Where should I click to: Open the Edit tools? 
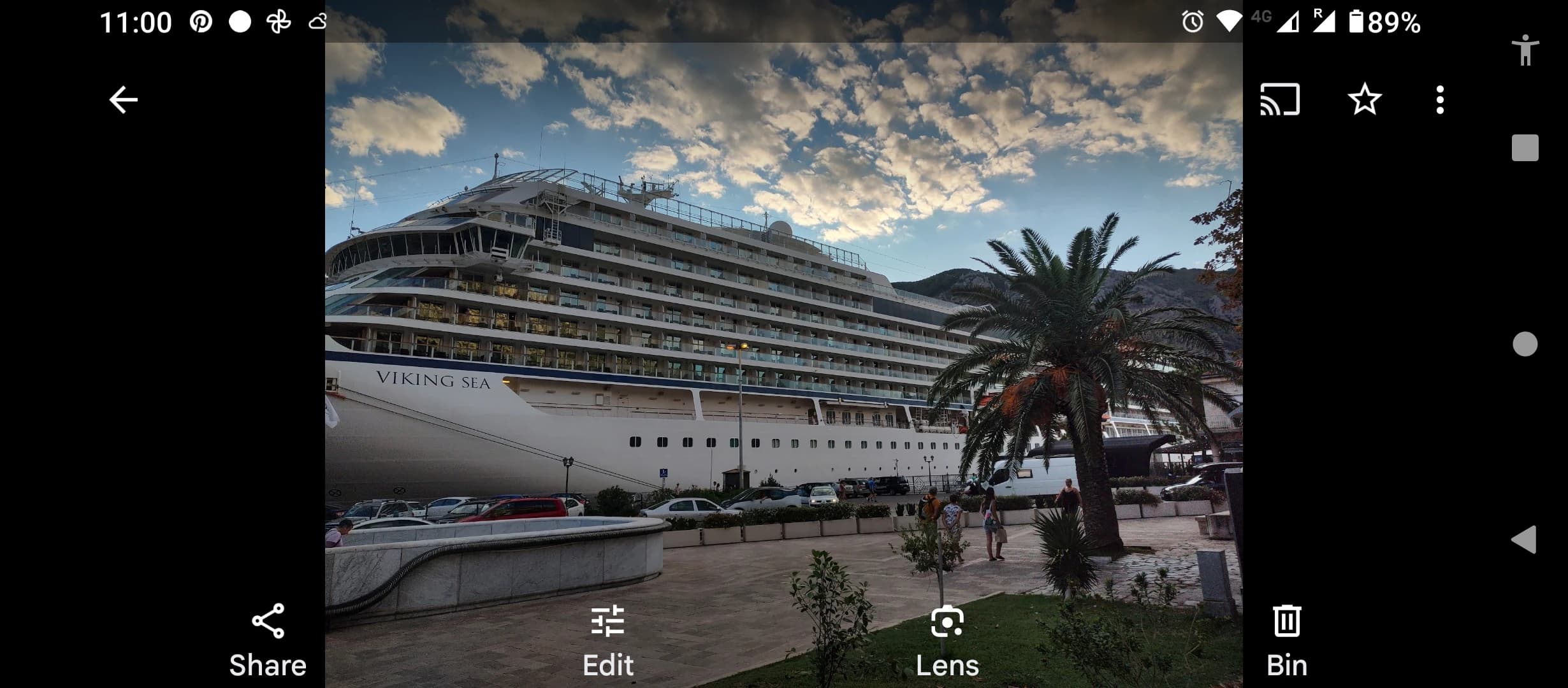point(607,639)
